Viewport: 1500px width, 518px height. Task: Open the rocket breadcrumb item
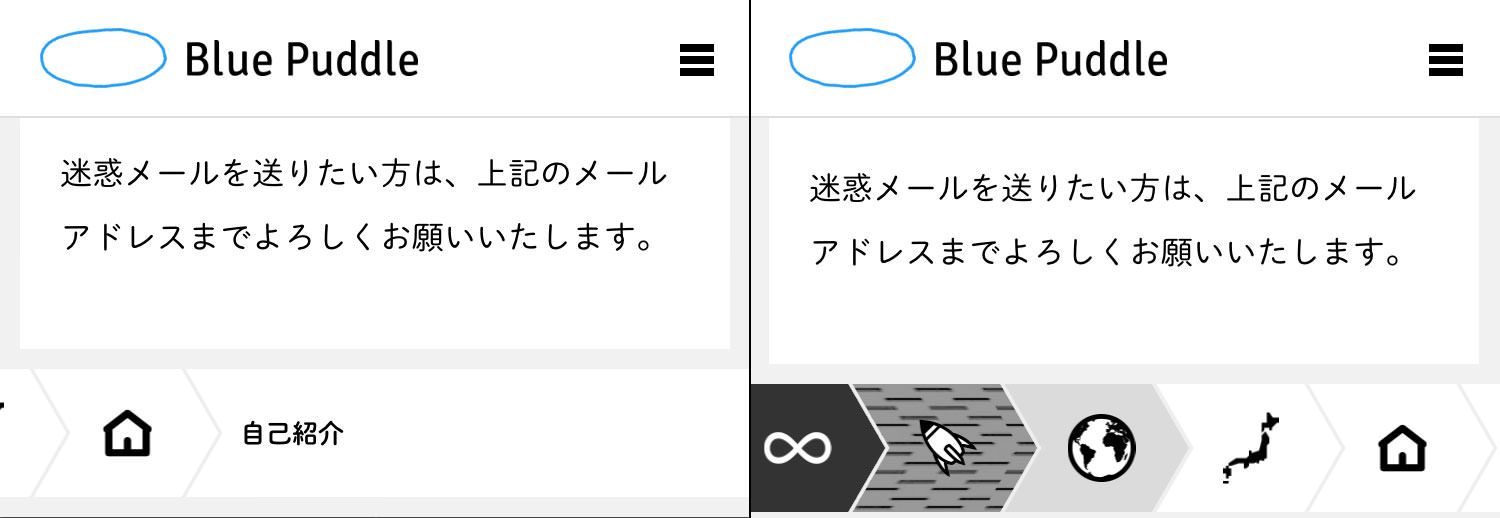point(946,447)
